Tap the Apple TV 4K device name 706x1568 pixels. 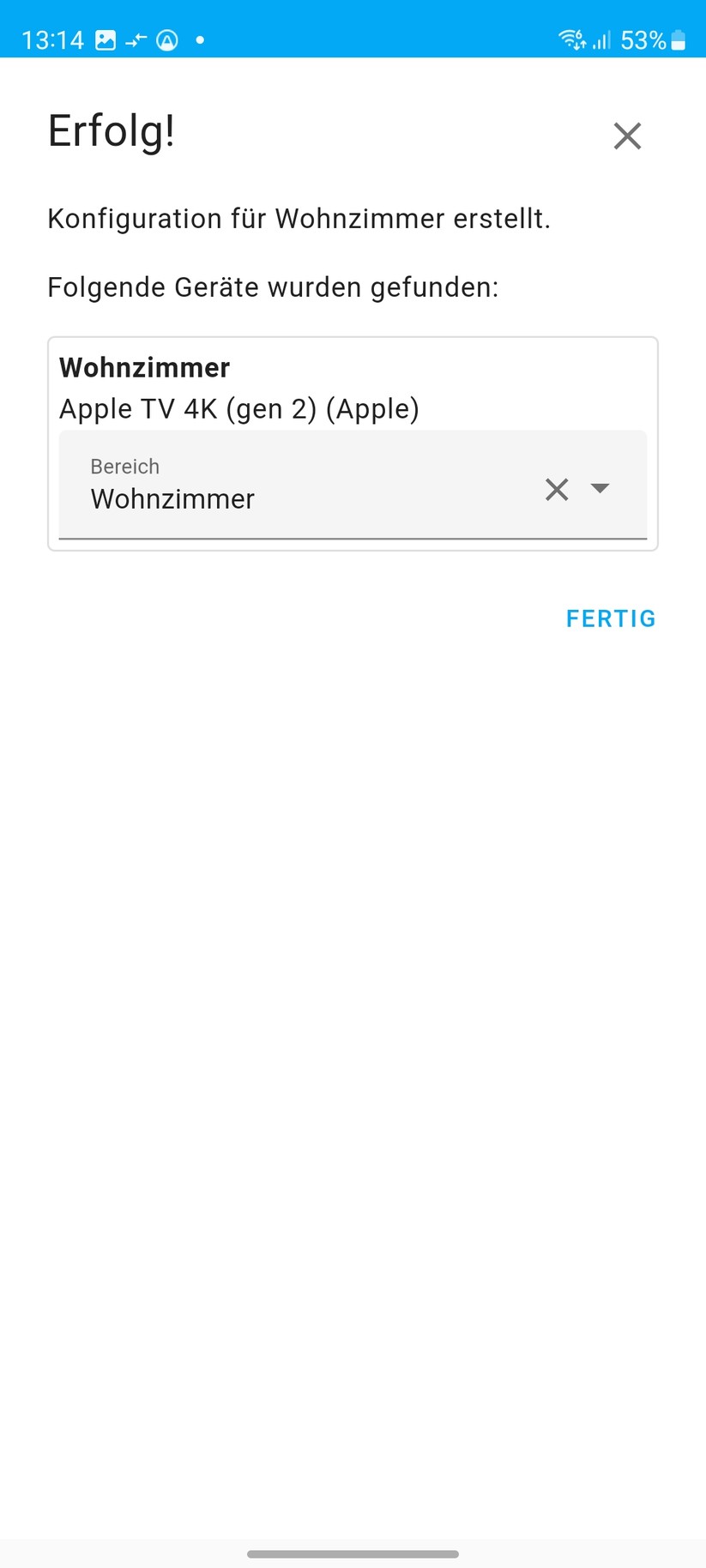click(238, 409)
